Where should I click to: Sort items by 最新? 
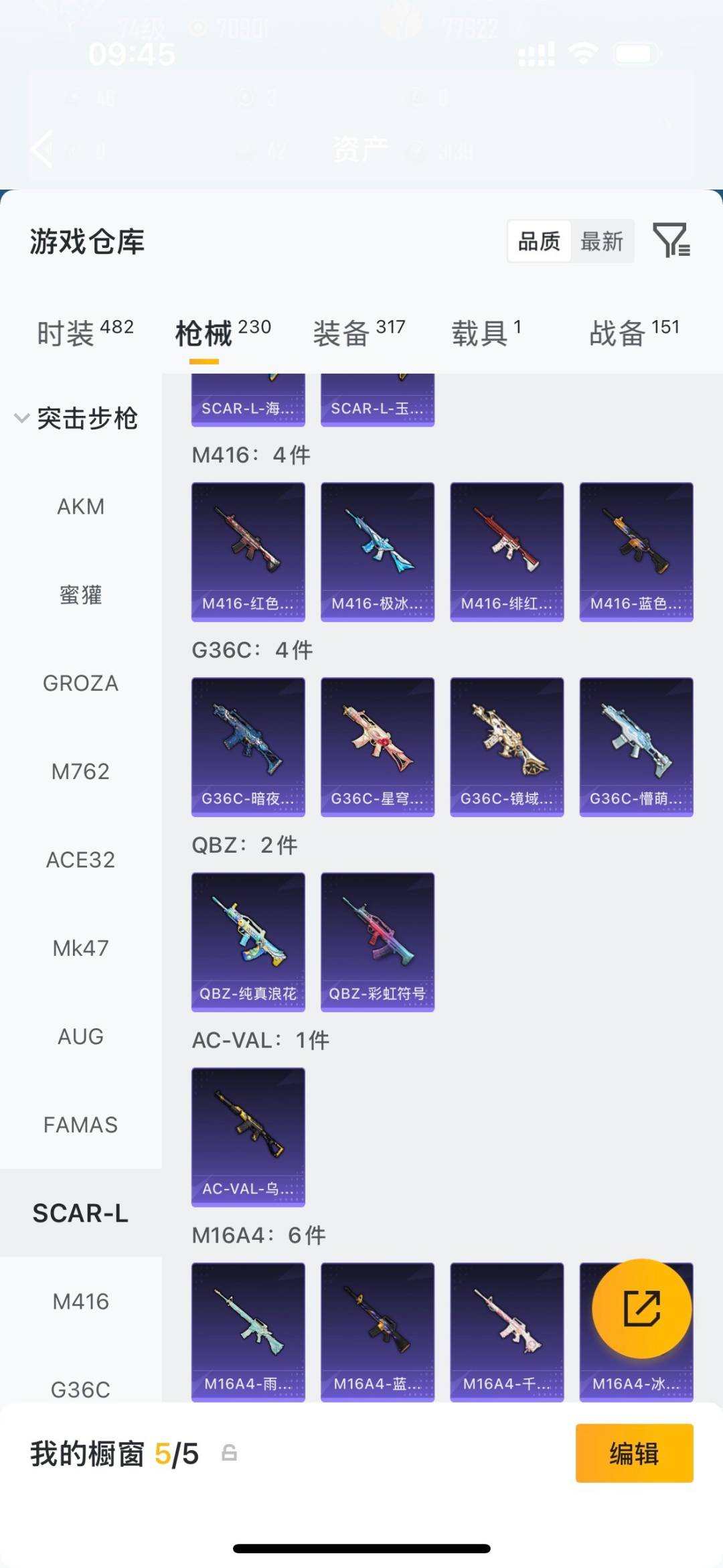click(601, 241)
